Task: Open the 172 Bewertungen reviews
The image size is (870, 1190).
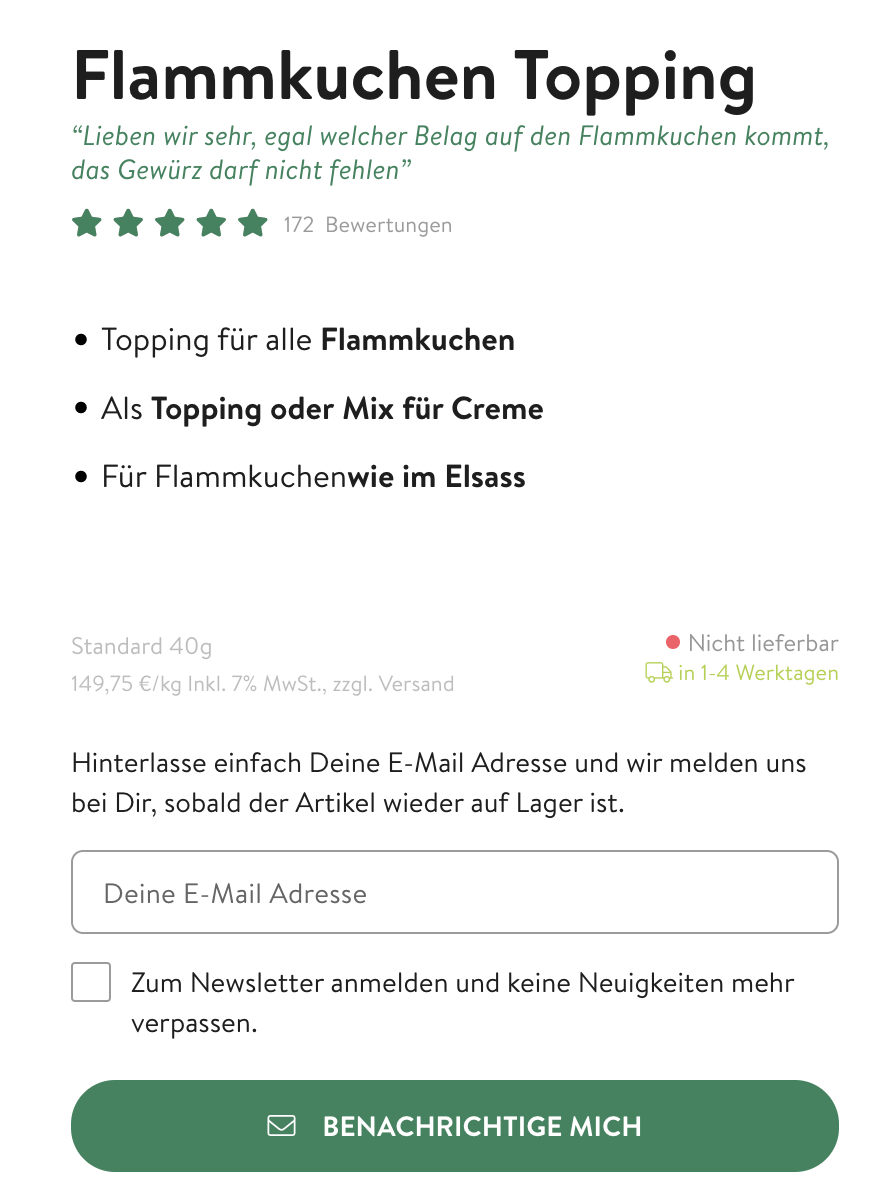Action: (368, 225)
